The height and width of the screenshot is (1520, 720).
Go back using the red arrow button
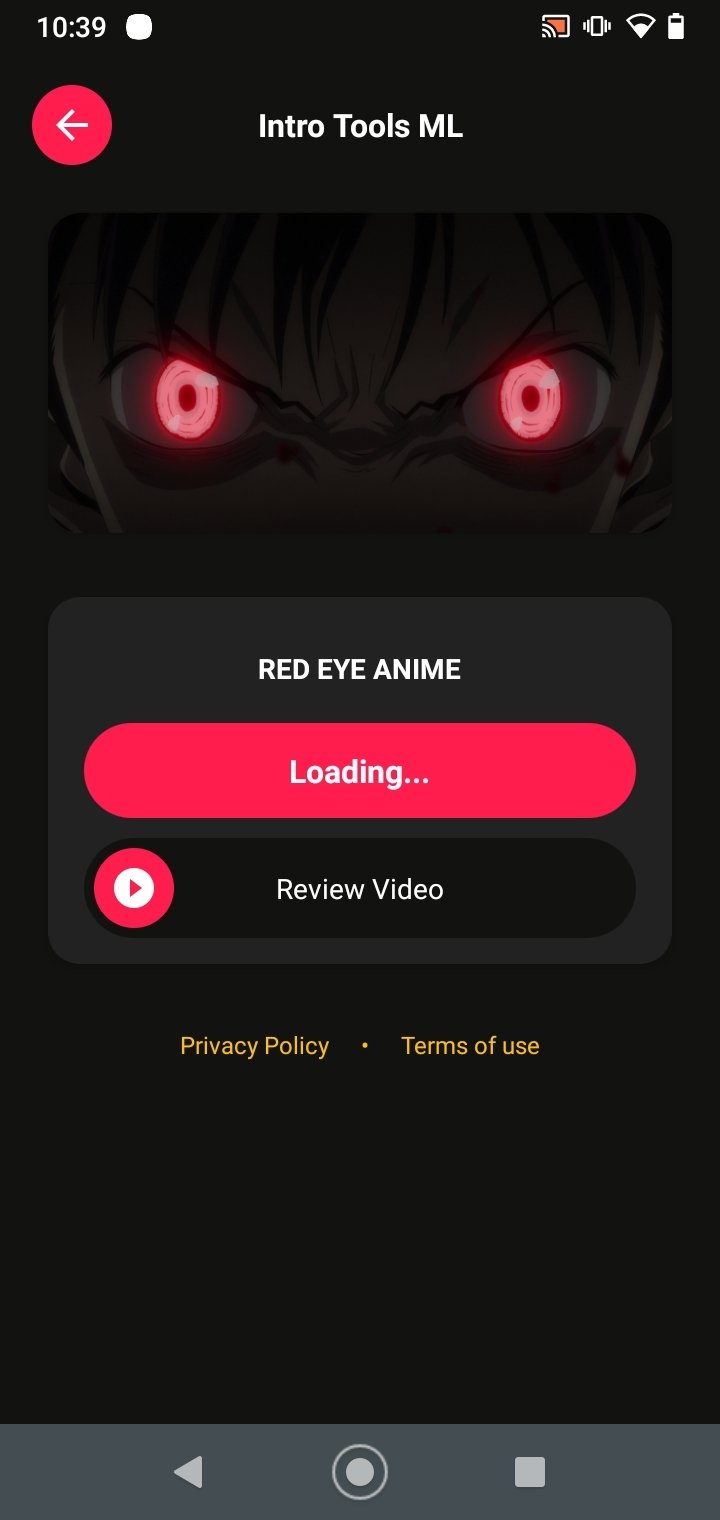(x=72, y=125)
